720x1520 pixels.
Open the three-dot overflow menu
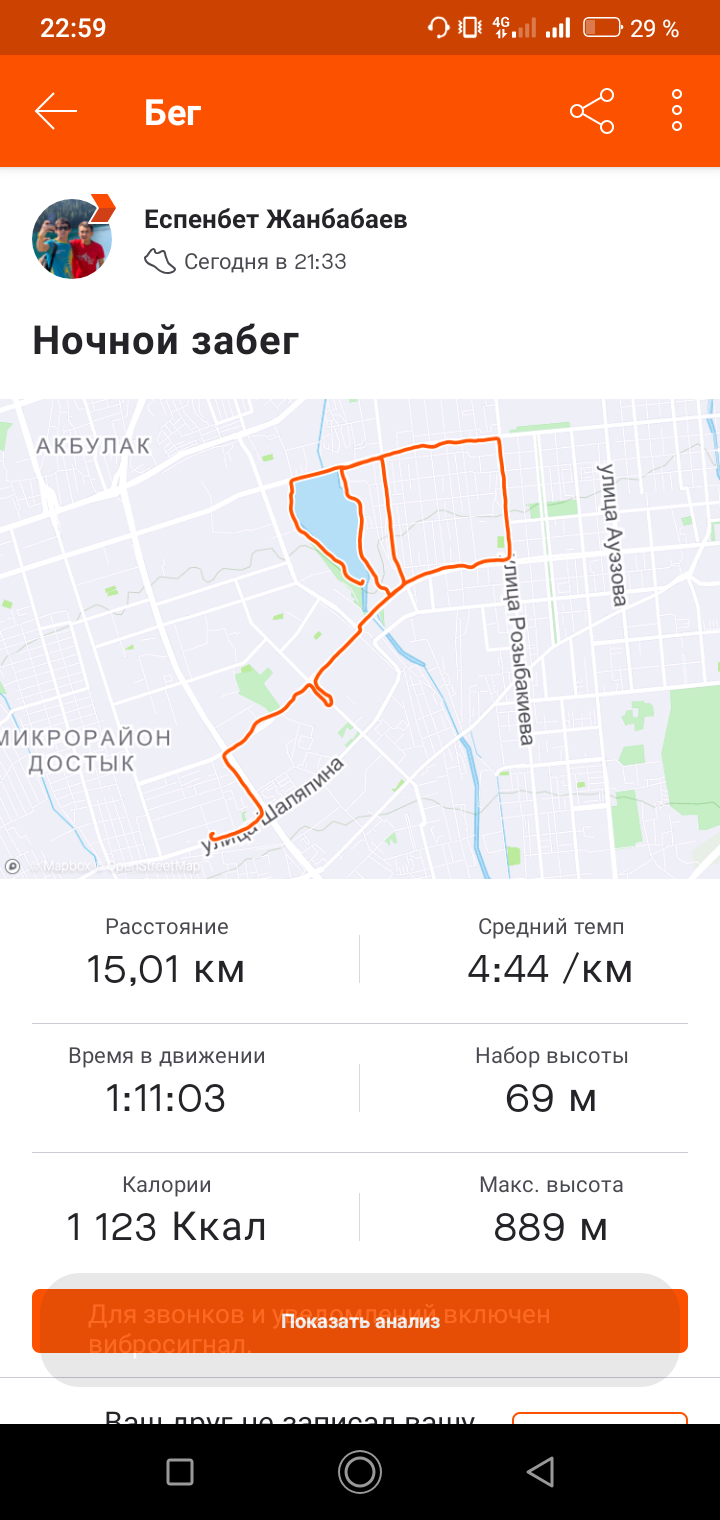pyautogui.click(x=677, y=111)
